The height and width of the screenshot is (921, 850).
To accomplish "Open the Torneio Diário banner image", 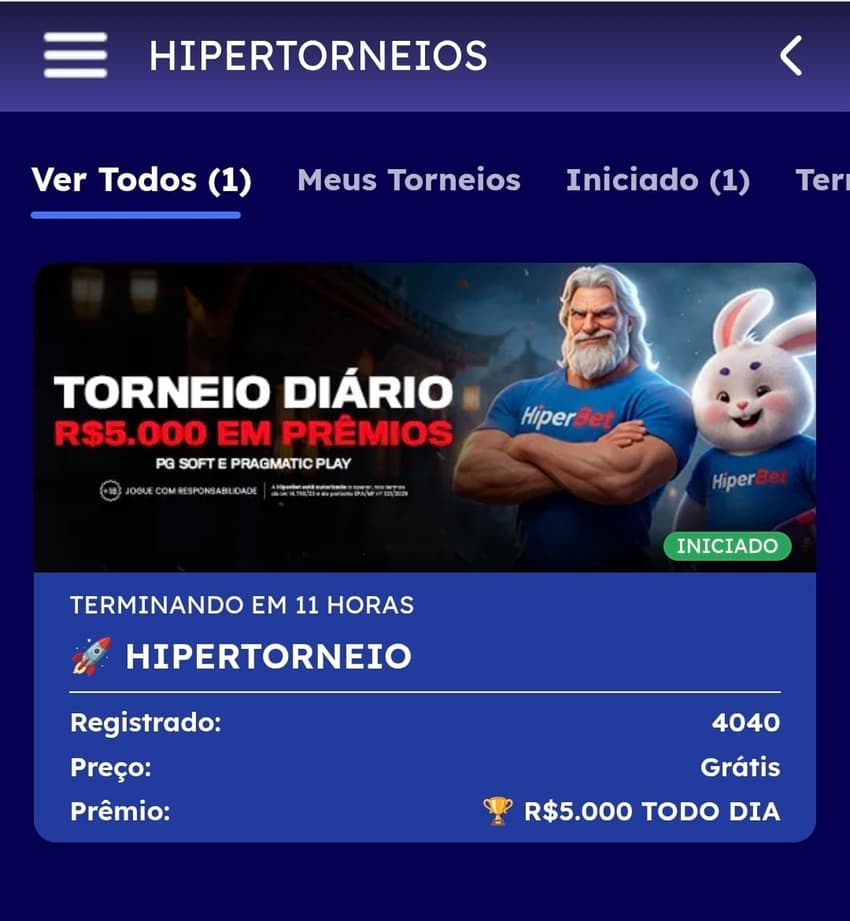I will [x=425, y=415].
